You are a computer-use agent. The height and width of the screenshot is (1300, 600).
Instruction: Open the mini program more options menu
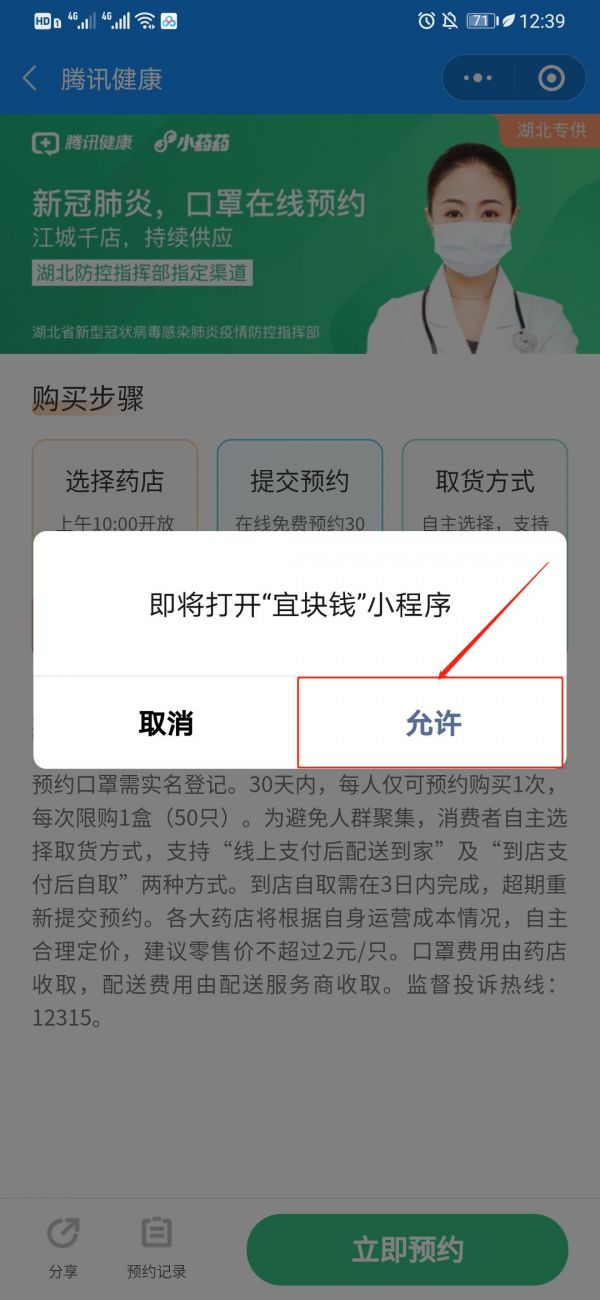coord(478,78)
